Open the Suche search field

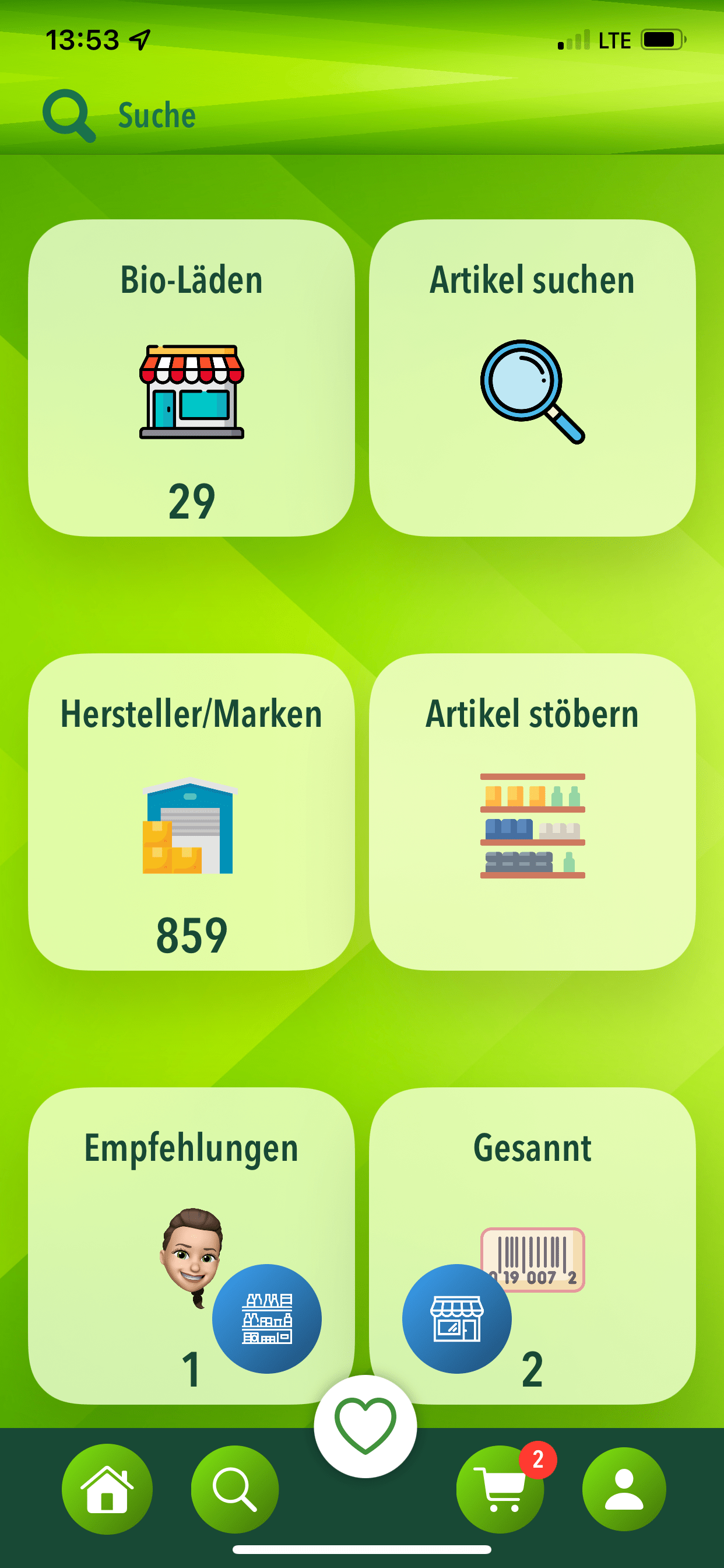tap(156, 115)
